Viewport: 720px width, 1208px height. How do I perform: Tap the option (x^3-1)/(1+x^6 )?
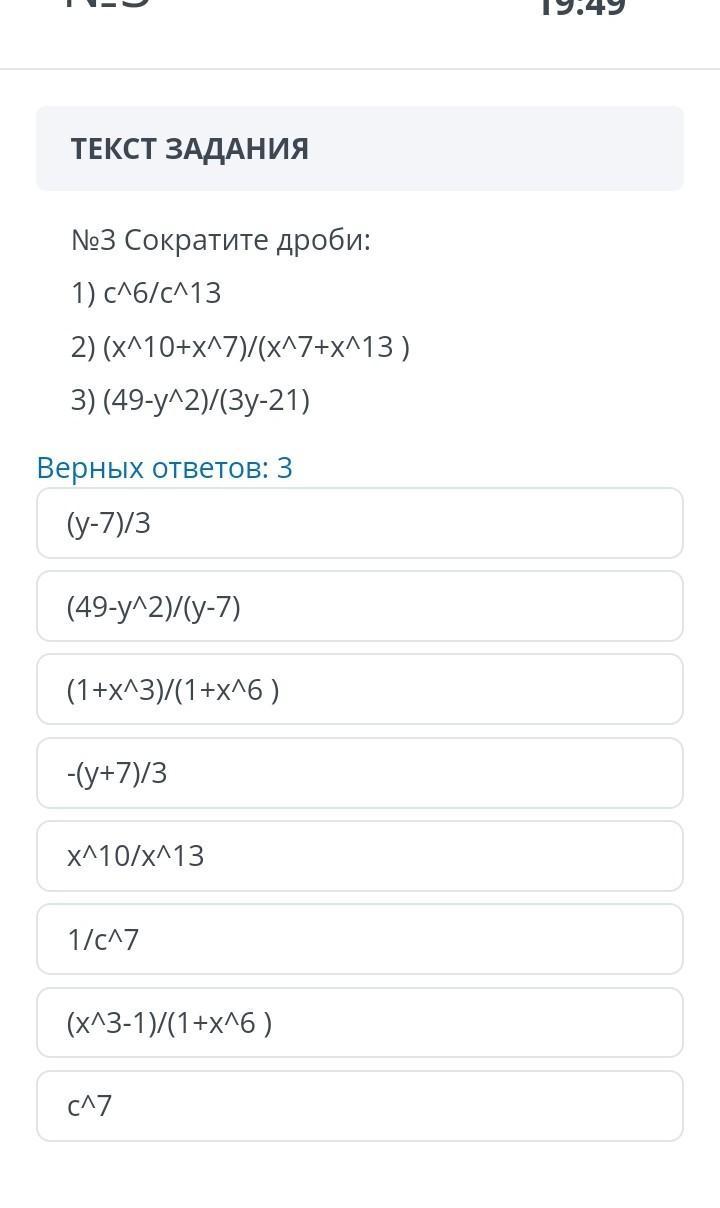click(x=360, y=1023)
